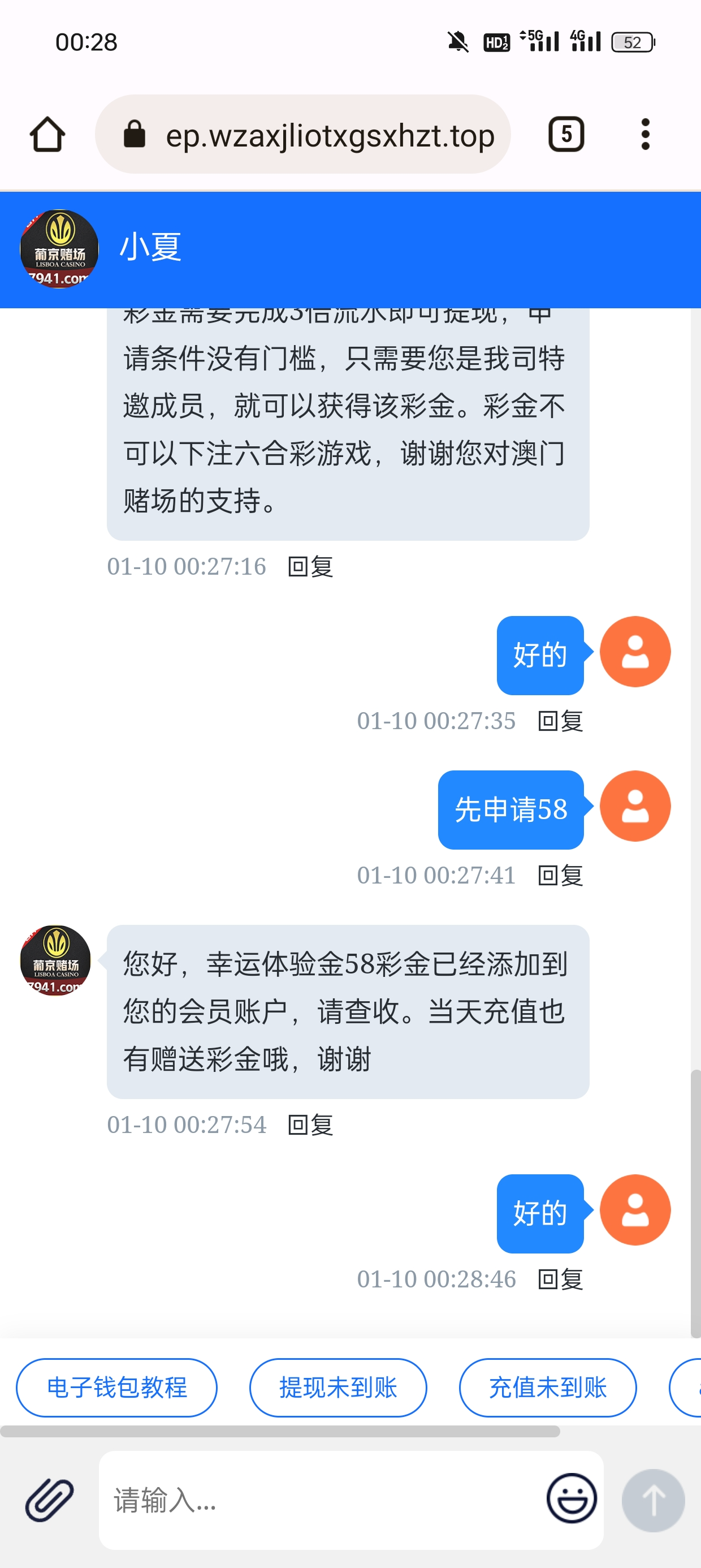The image size is (701, 1568).
Task: Select the 电子钱包教程 quick reply chip
Action: pyautogui.click(x=117, y=1388)
